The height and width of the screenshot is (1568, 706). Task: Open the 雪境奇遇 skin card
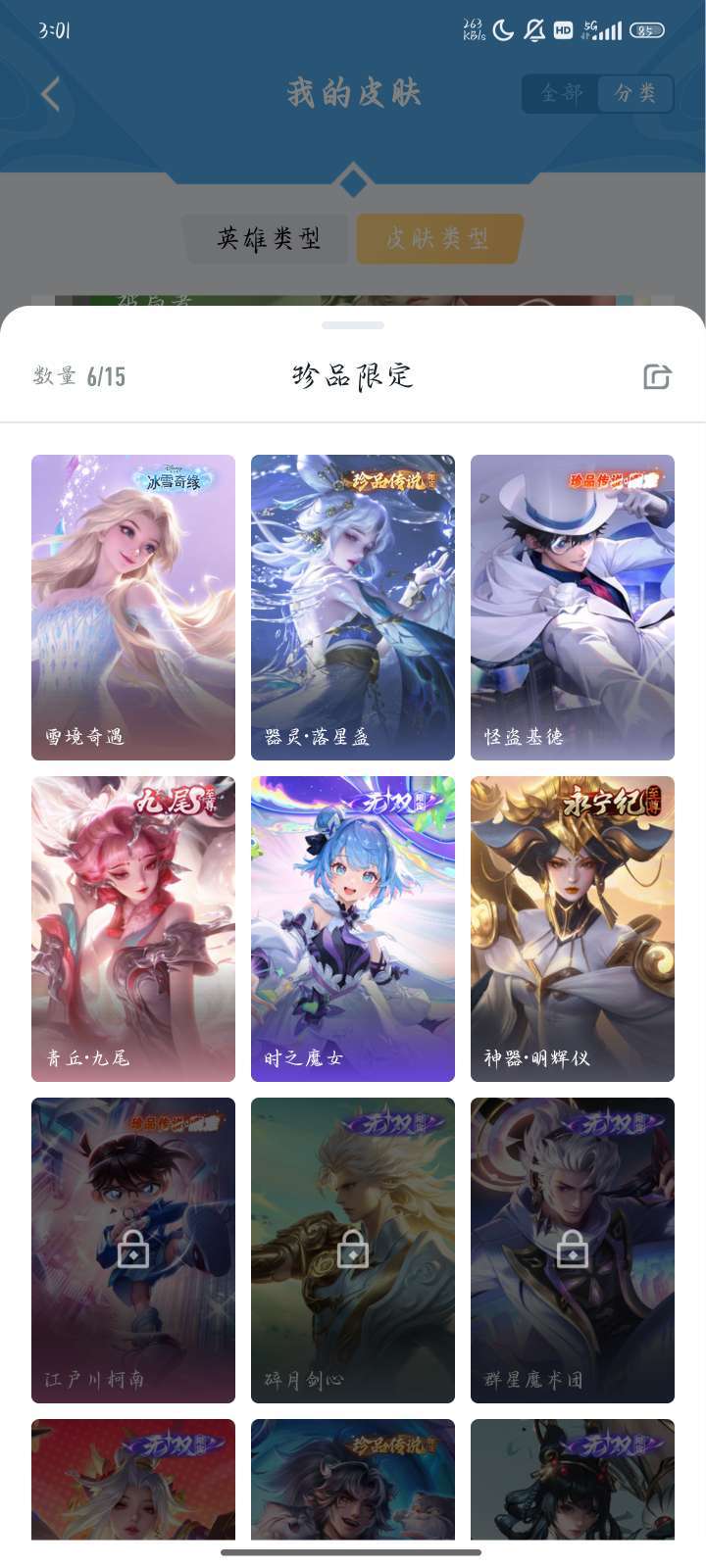pyautogui.click(x=133, y=608)
